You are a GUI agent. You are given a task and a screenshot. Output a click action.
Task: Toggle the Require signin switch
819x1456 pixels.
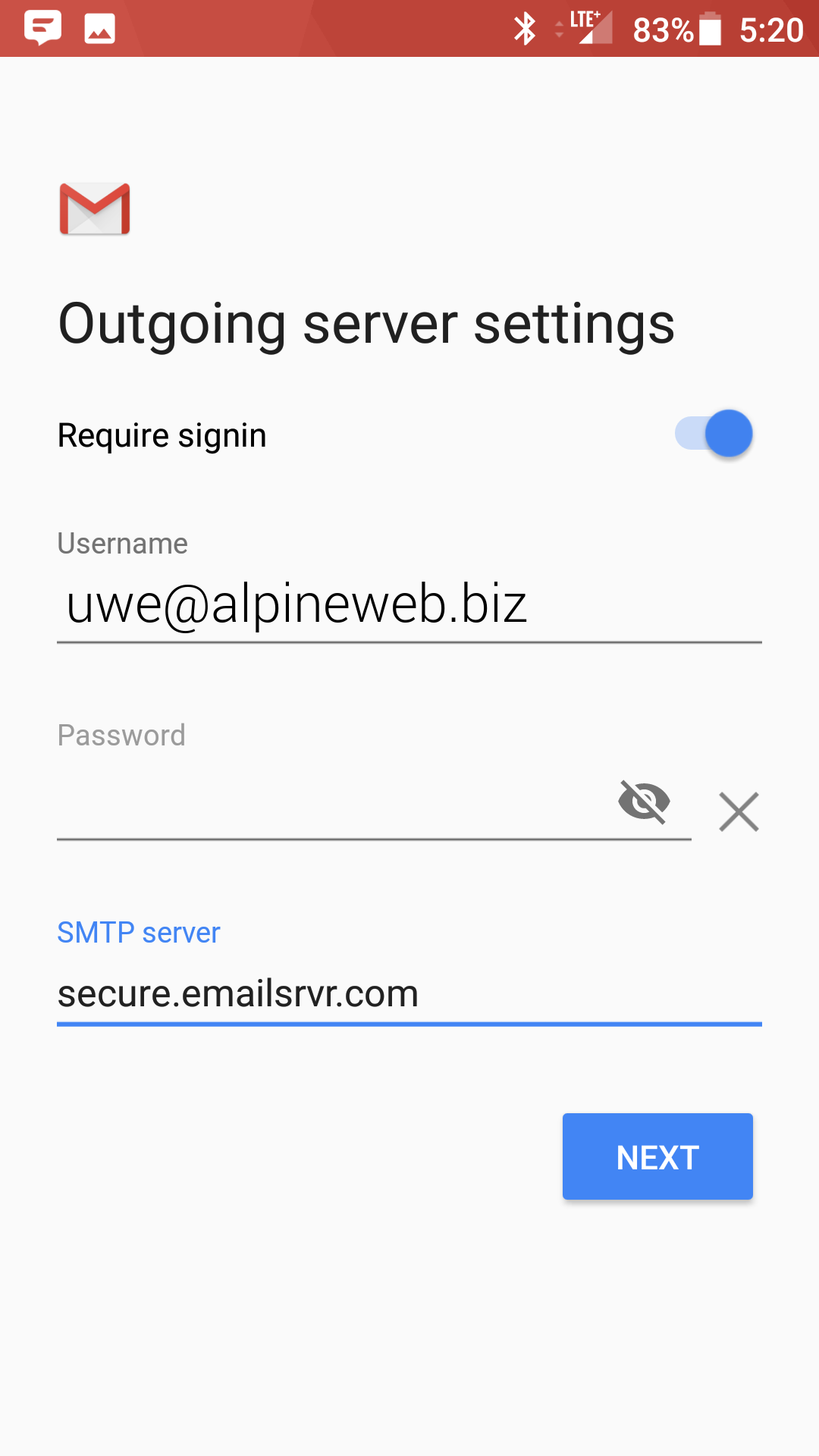click(714, 434)
